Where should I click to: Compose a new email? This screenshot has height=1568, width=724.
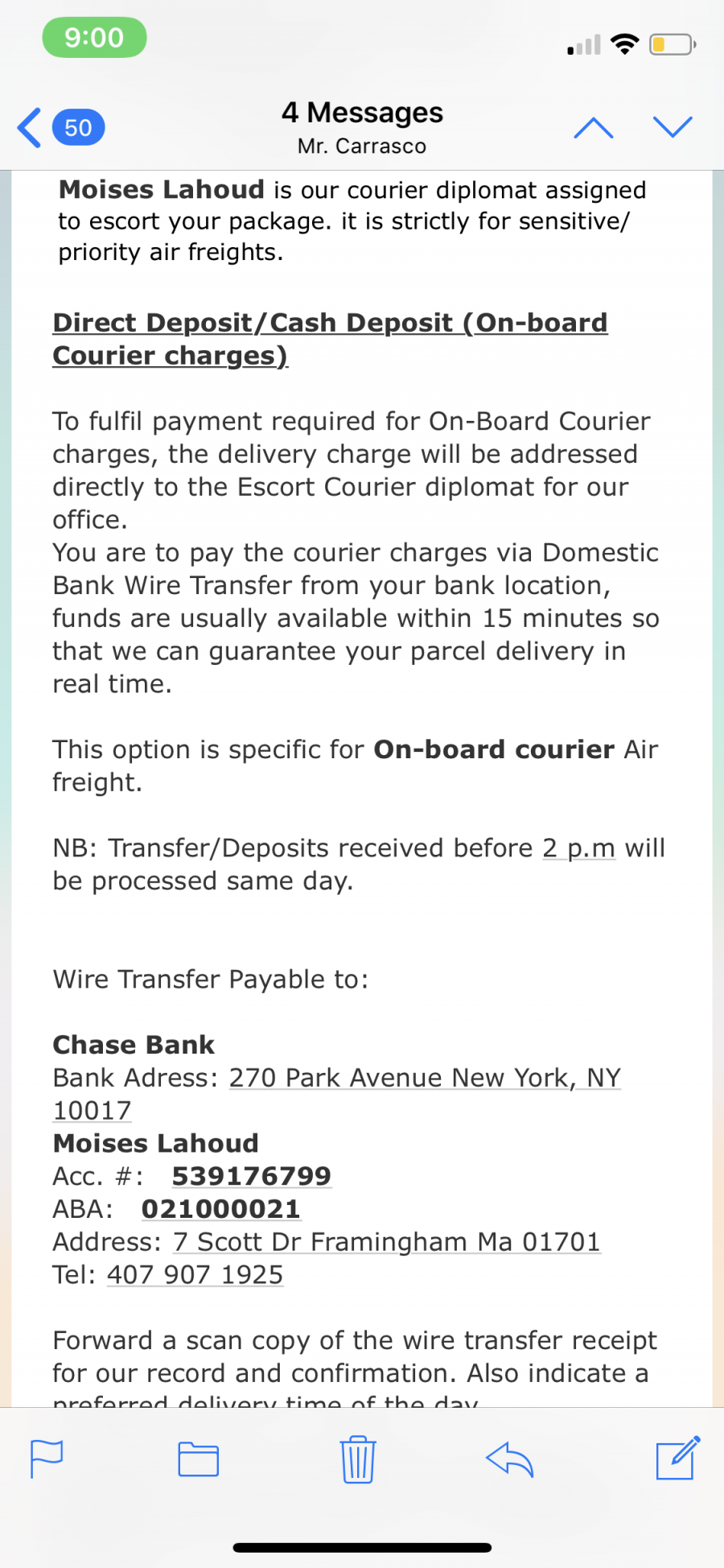[x=677, y=1458]
